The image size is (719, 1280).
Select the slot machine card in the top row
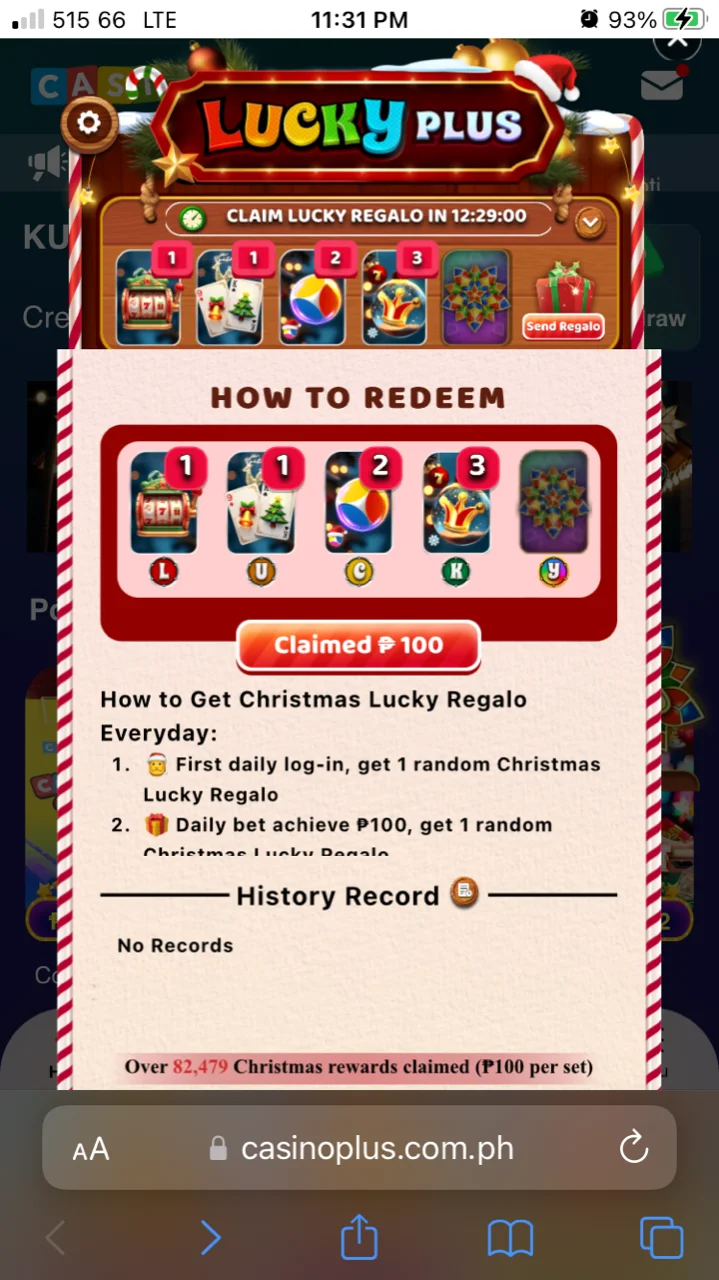pos(149,297)
